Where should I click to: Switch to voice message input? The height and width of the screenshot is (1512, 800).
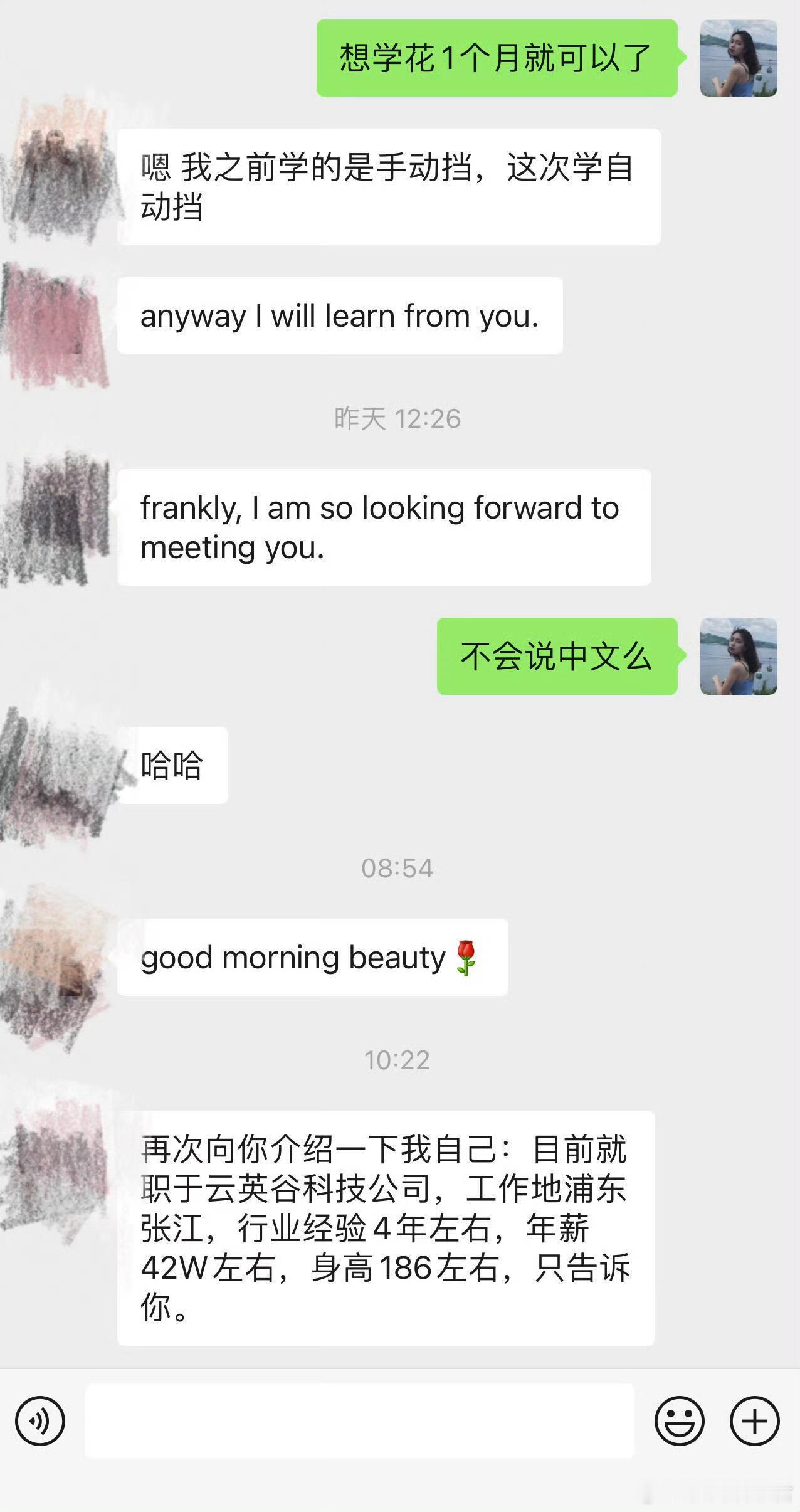click(40, 1421)
